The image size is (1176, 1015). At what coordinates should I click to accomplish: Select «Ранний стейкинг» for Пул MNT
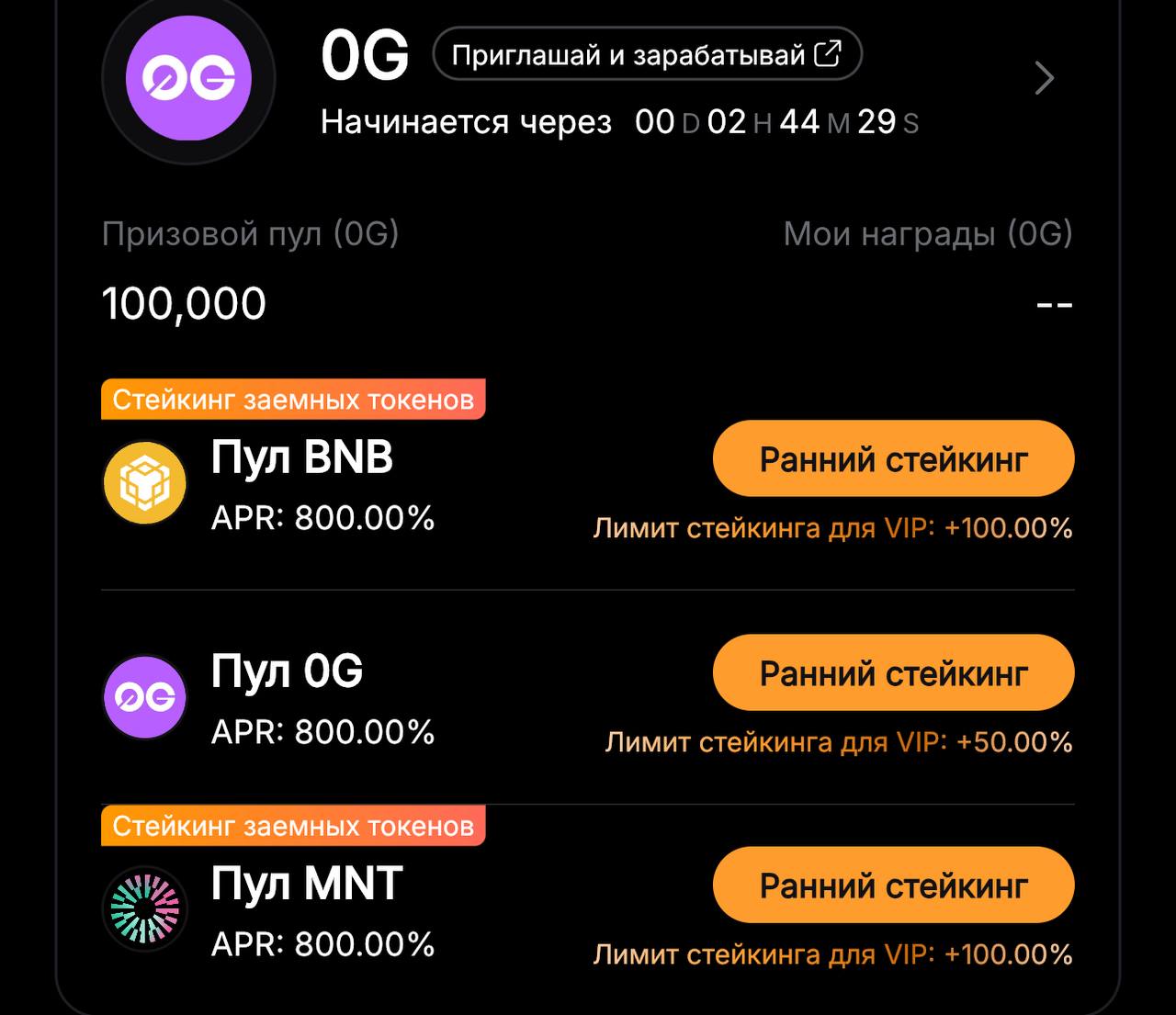coord(893,885)
